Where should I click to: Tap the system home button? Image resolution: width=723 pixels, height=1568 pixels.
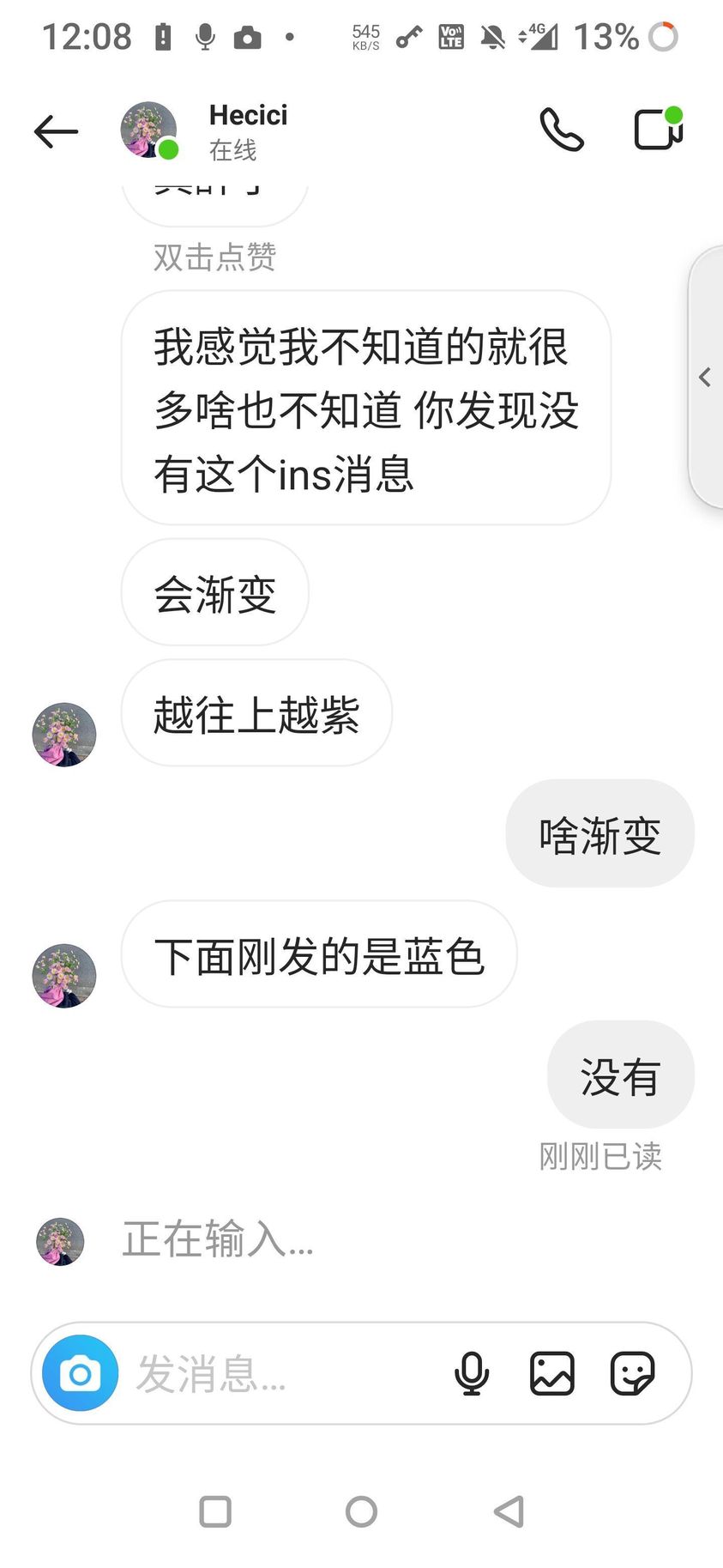[x=361, y=1511]
